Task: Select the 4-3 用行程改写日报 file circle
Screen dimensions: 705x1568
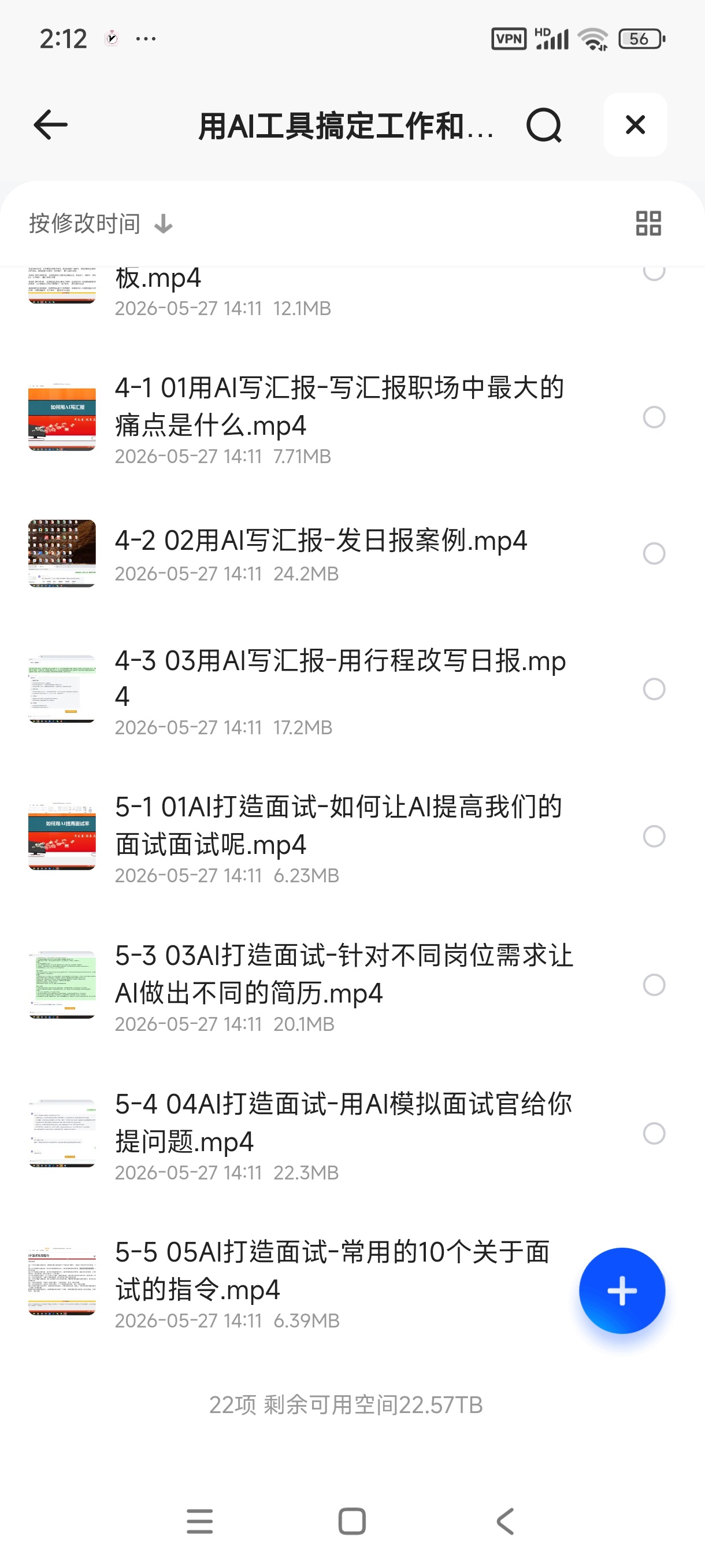Action: [x=654, y=689]
